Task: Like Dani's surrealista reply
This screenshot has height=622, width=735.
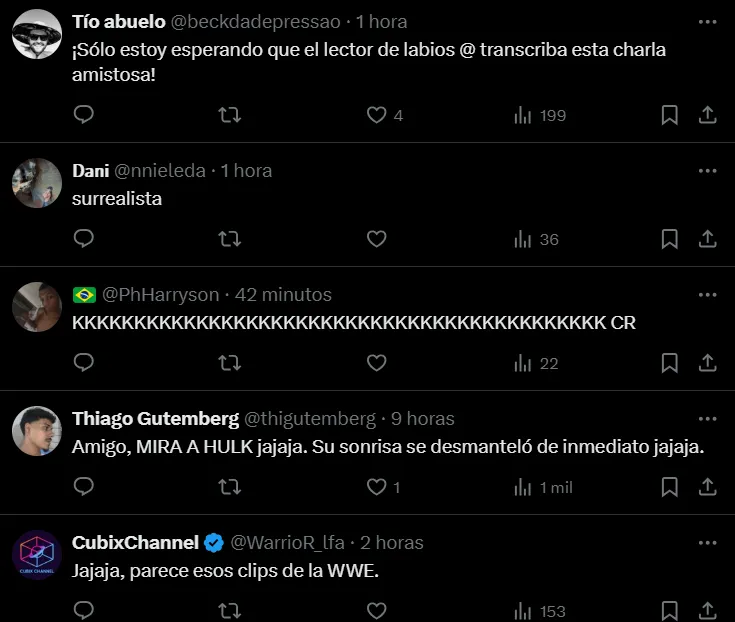Action: (376, 239)
